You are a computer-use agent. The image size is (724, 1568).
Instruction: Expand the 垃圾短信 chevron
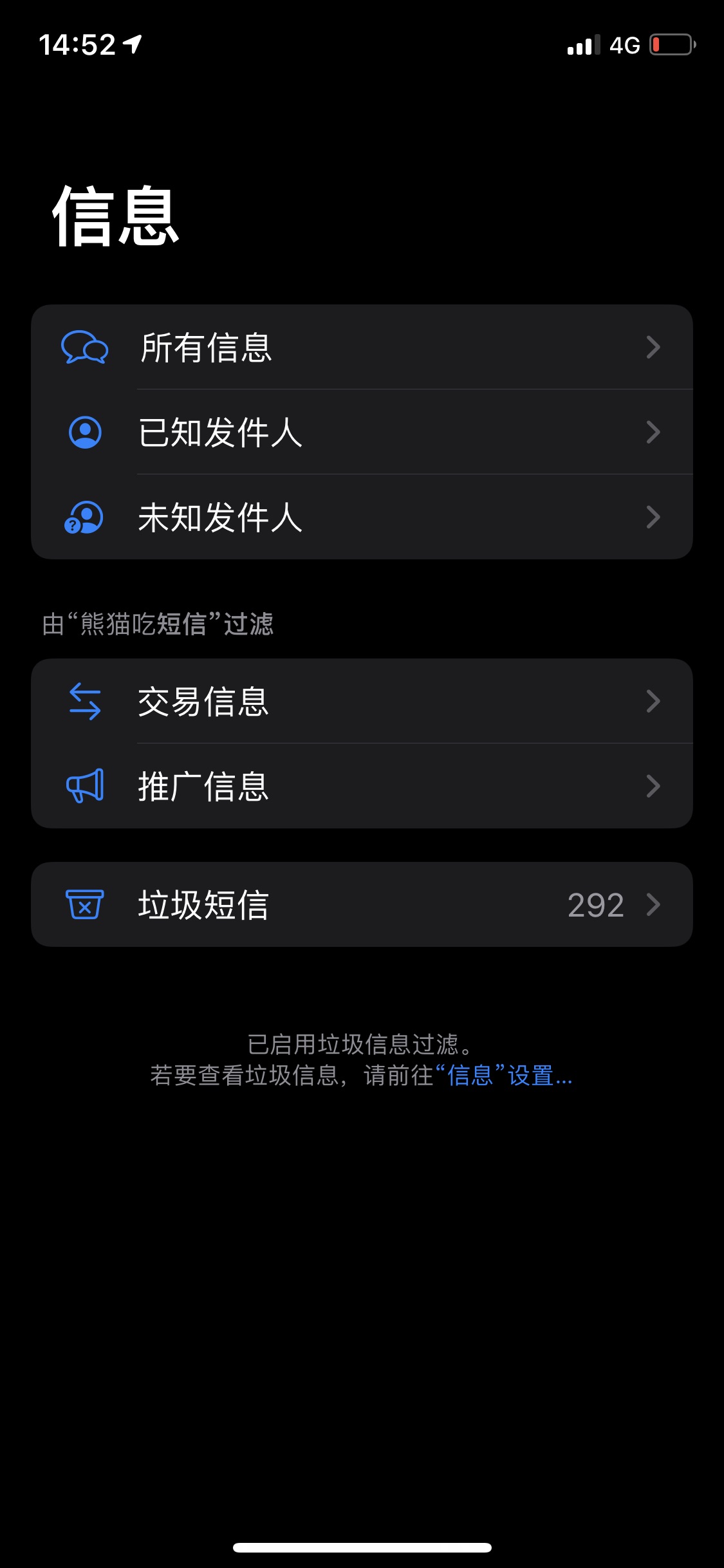654,904
